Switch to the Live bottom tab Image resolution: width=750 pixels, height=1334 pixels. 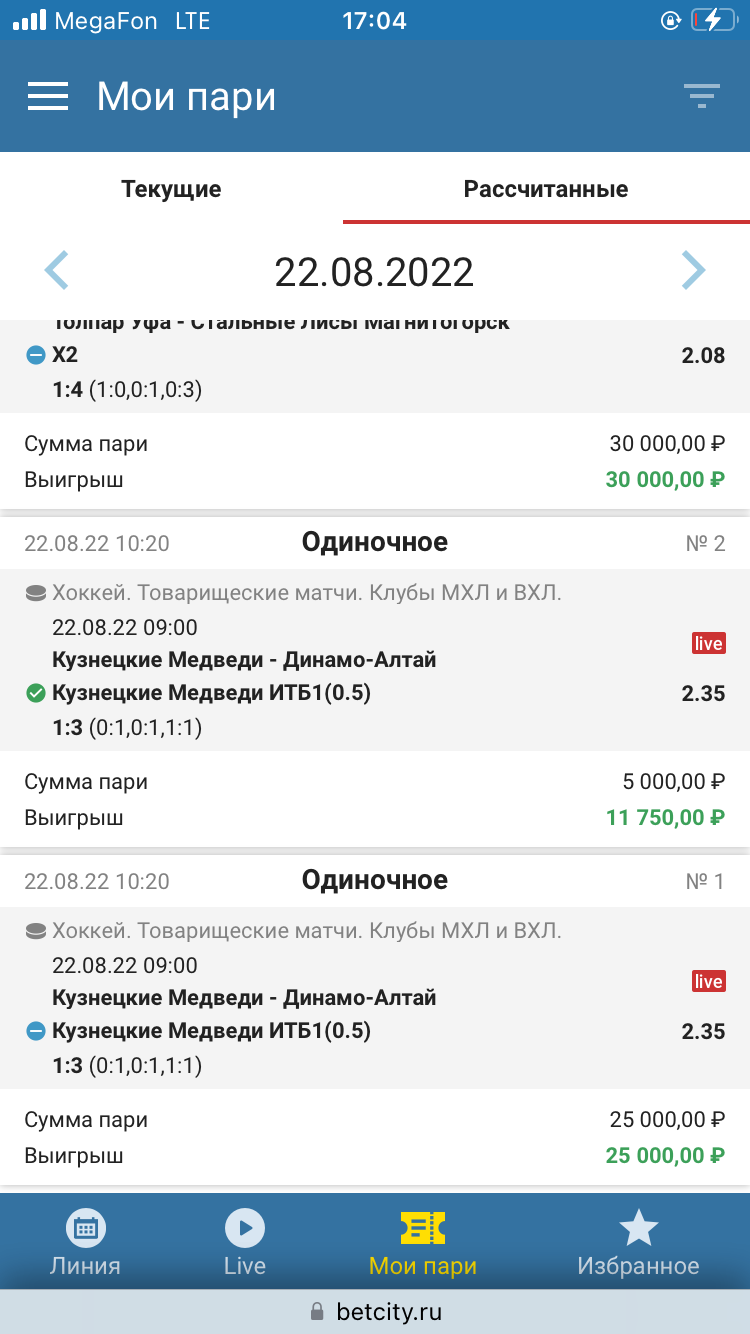[245, 1243]
